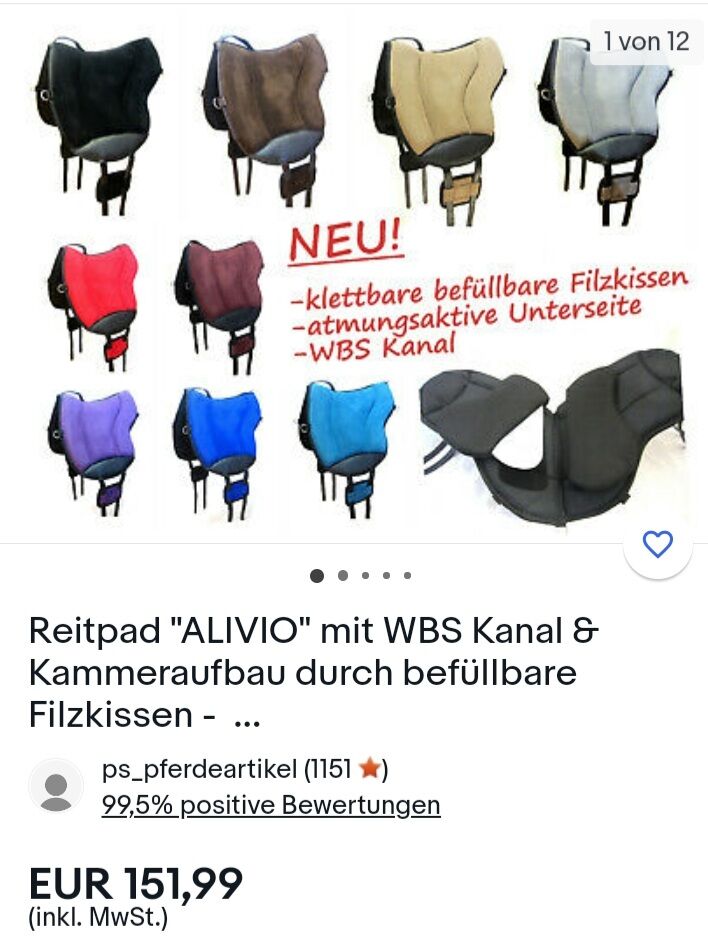Add this Reitpad to watchlist via heart

tap(657, 544)
